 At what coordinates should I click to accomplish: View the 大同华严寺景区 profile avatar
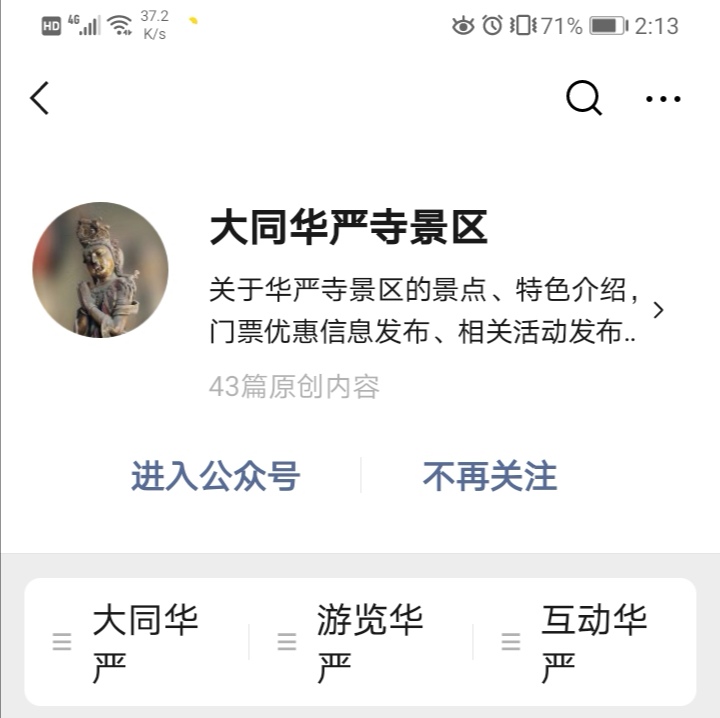pos(100,270)
